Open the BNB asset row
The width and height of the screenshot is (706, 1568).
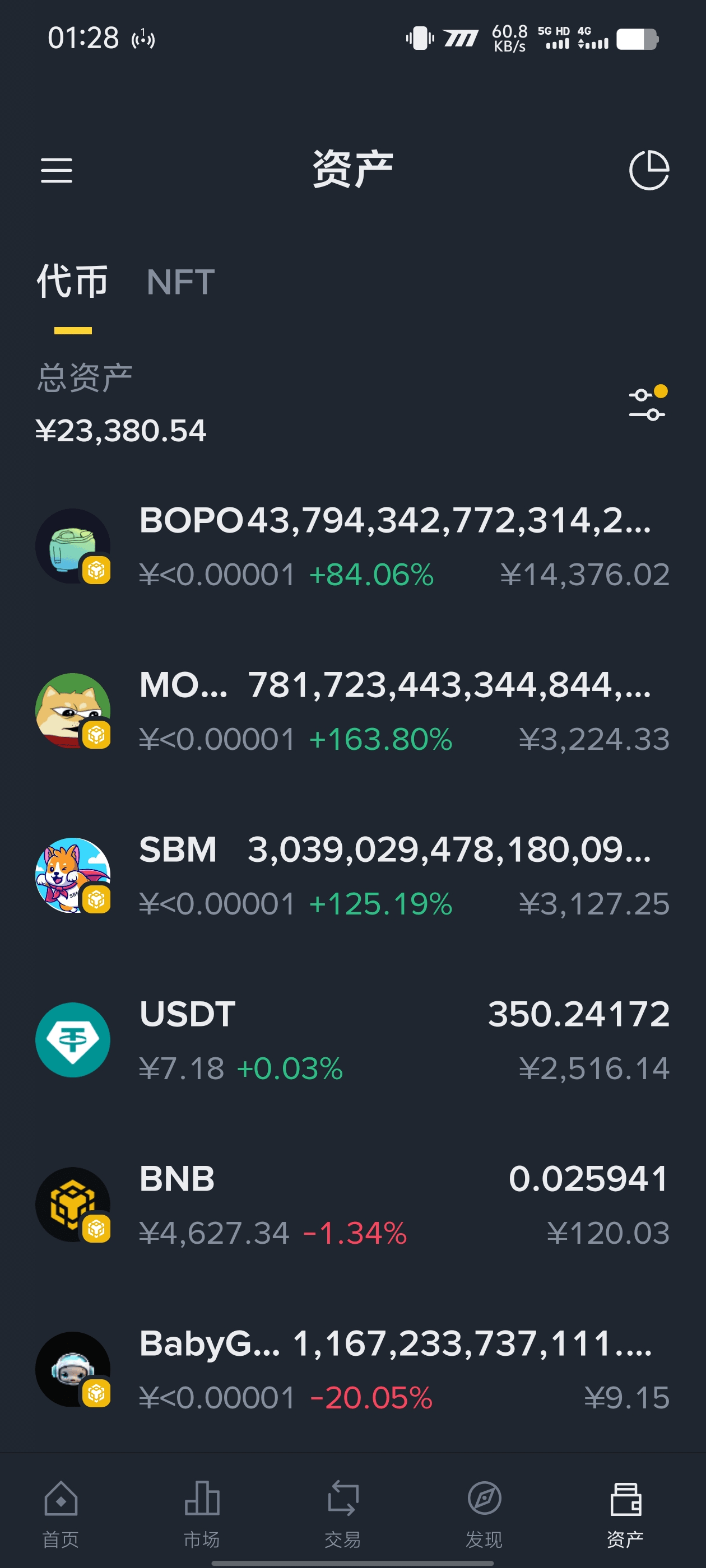(352, 1205)
